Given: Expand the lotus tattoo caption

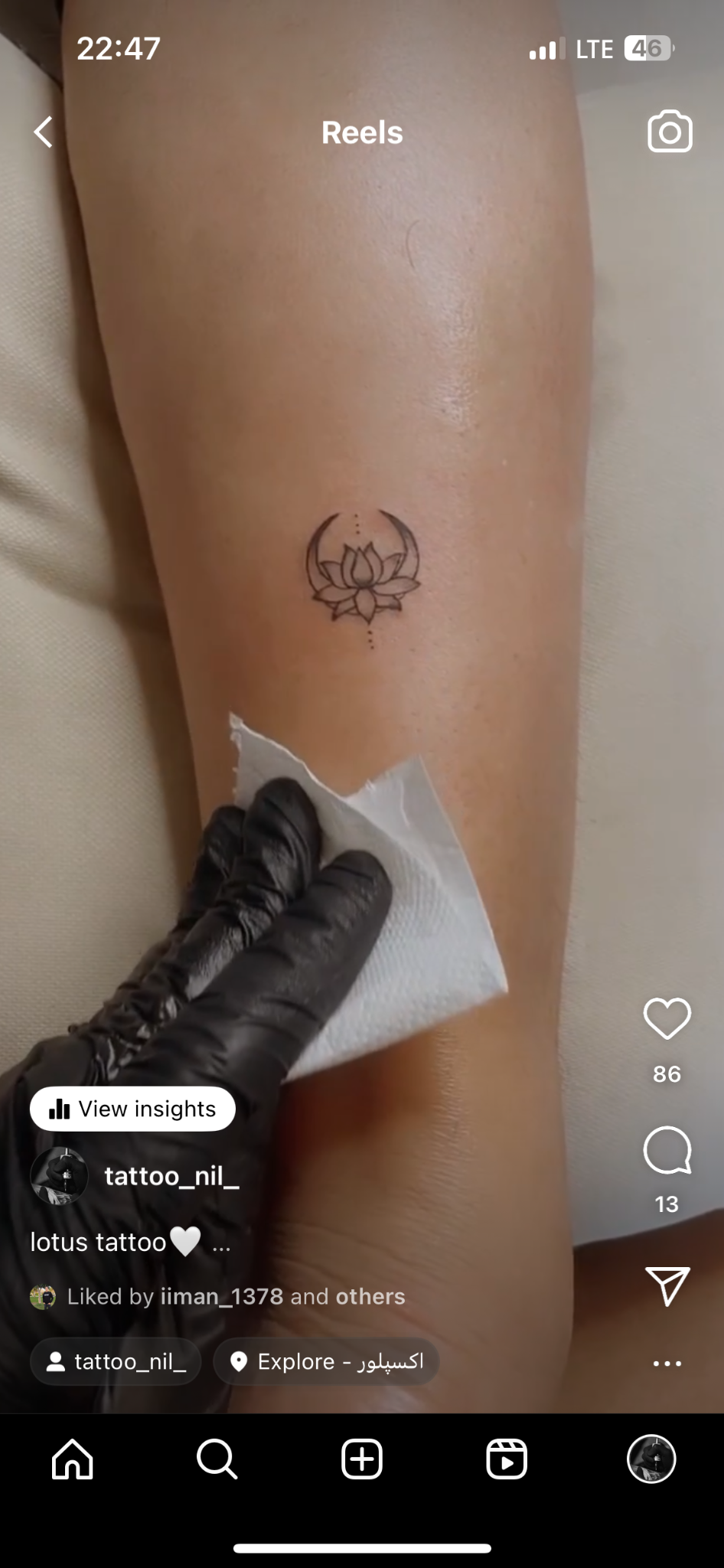Looking at the screenshot, I should click(x=221, y=1243).
